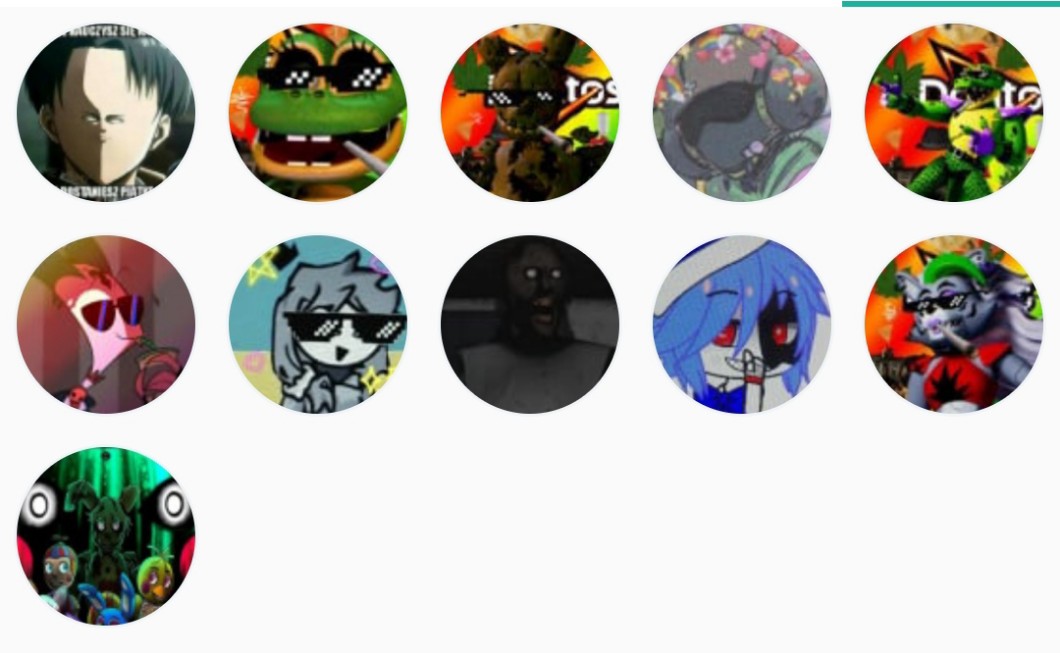This screenshot has width=1060, height=653.
Task: Open the gray-haired sketch avatar with sunglasses
Action: [318, 325]
